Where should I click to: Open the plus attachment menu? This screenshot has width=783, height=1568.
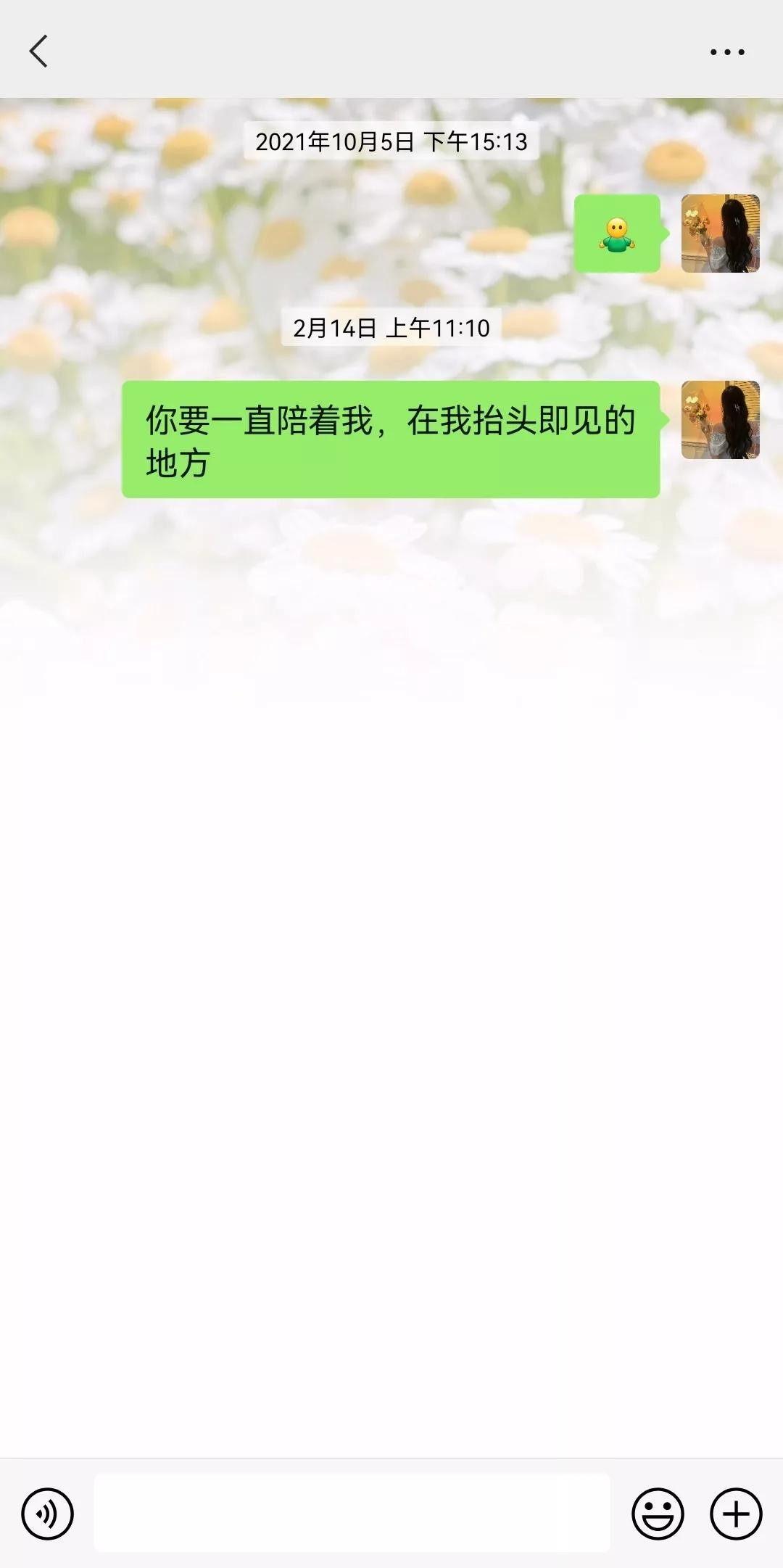pyautogui.click(x=736, y=1514)
